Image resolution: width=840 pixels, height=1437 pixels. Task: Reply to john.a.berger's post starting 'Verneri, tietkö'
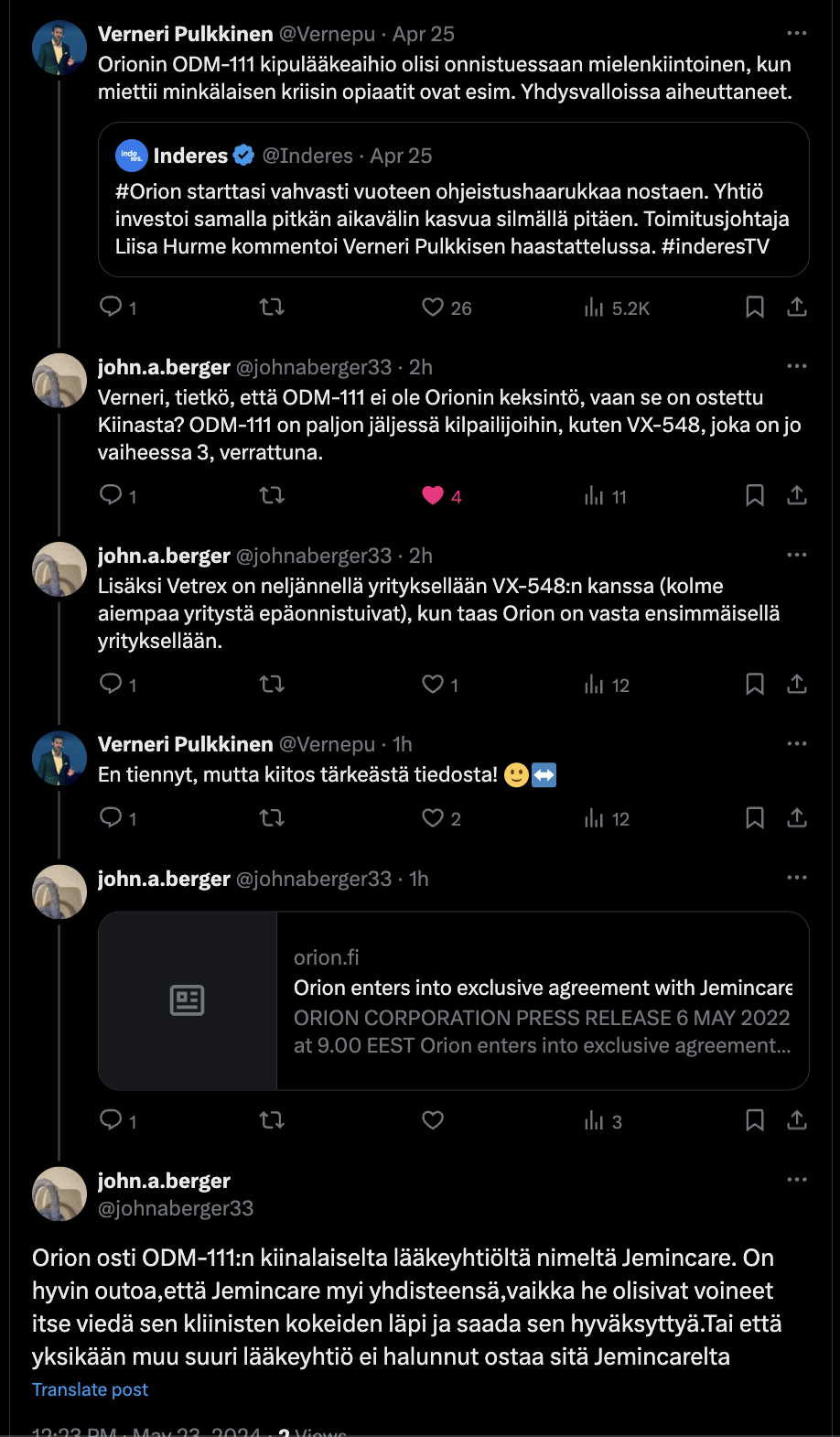tap(111, 496)
